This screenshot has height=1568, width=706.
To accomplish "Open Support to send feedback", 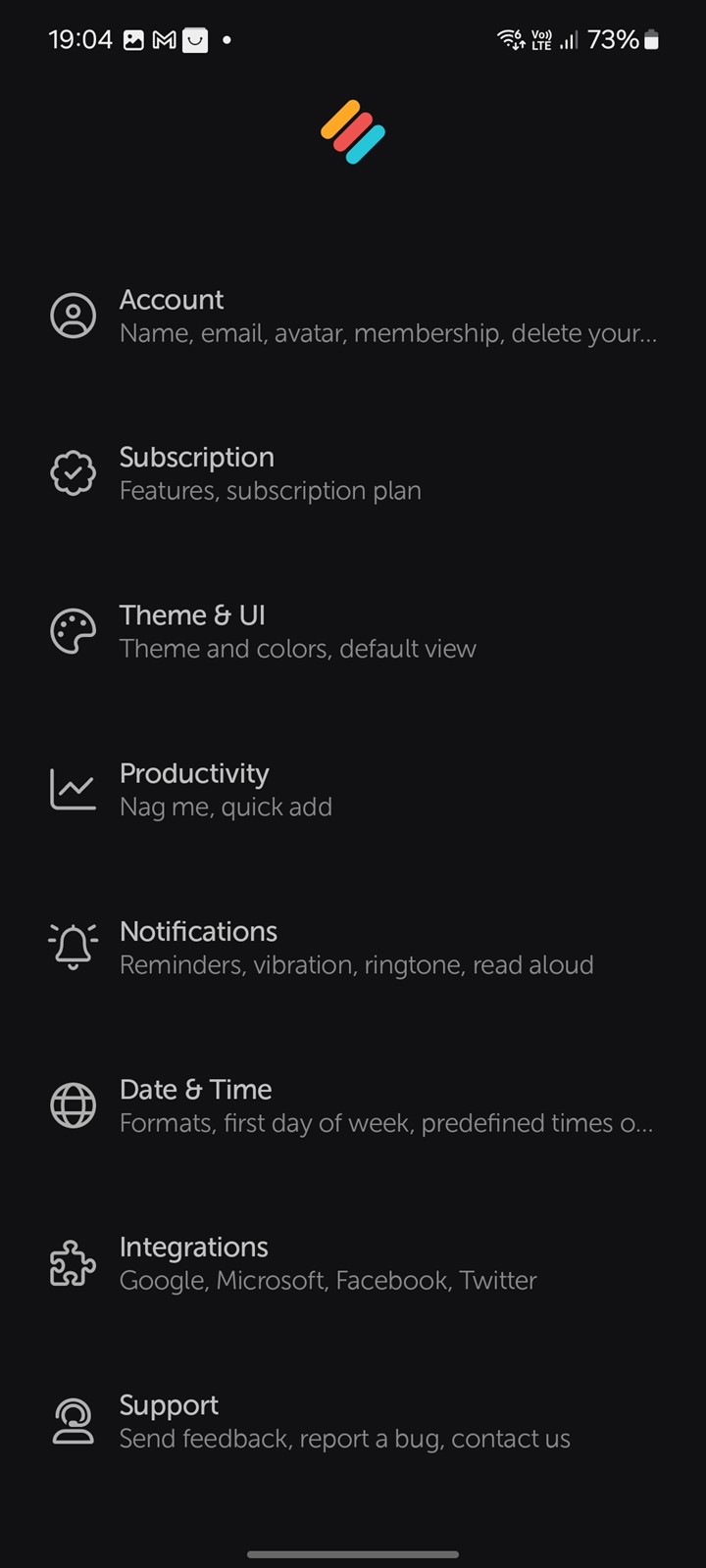I will 353,1421.
